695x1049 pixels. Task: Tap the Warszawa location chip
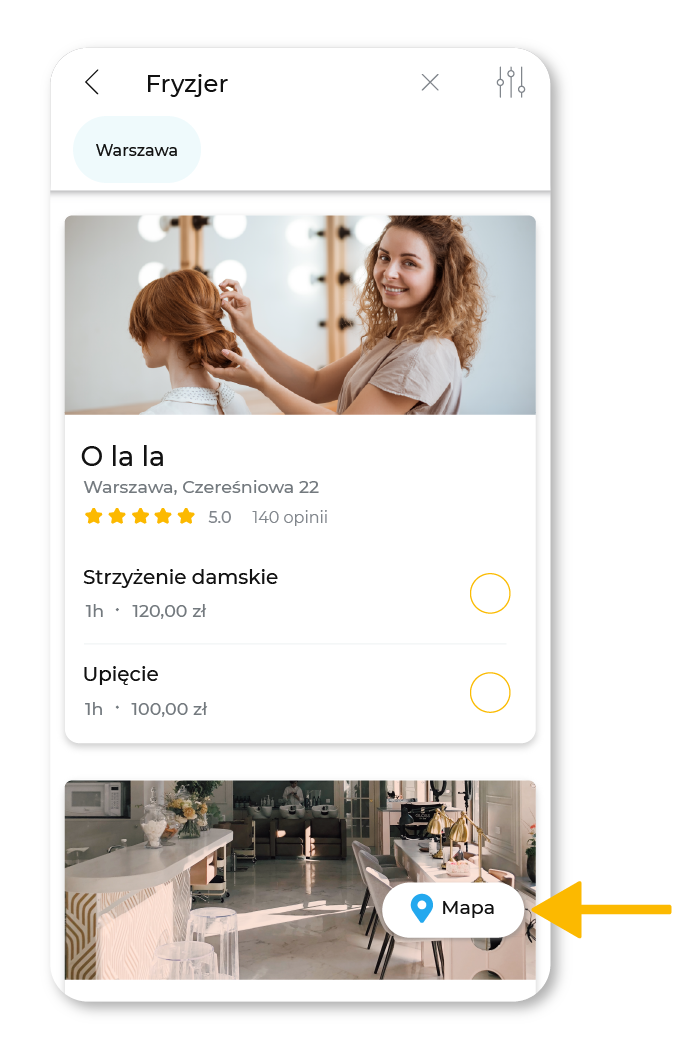click(x=137, y=151)
